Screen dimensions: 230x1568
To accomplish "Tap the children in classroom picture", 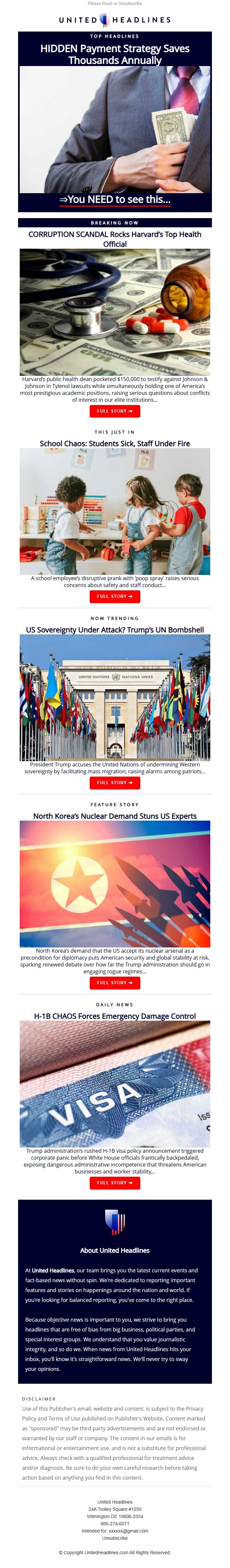I will point(115,511).
